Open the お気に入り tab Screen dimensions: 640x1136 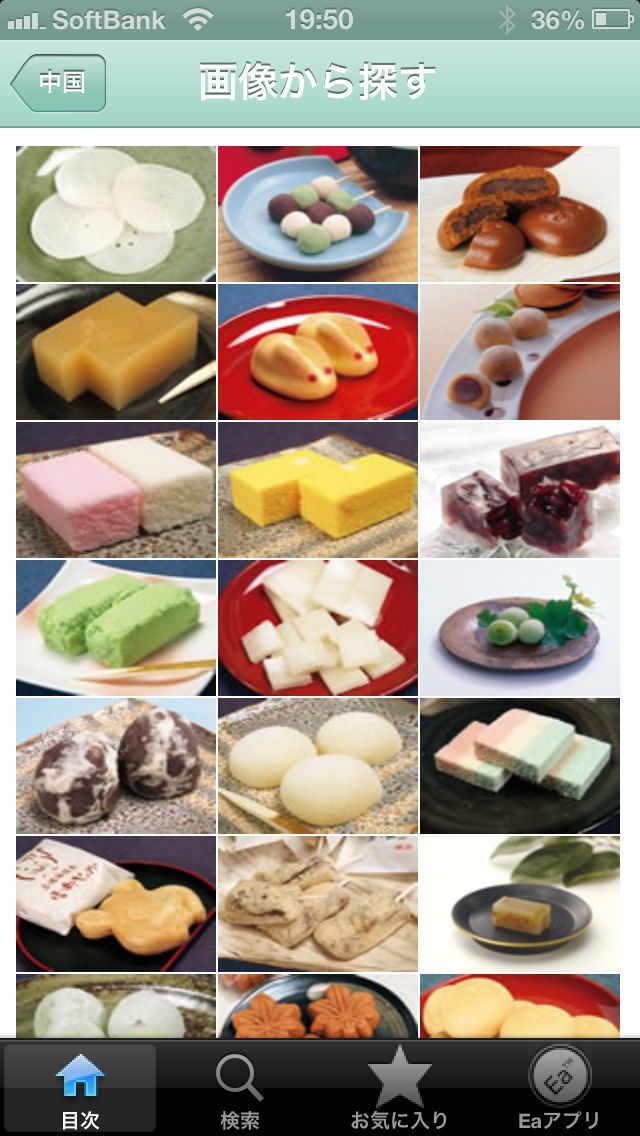click(399, 1090)
